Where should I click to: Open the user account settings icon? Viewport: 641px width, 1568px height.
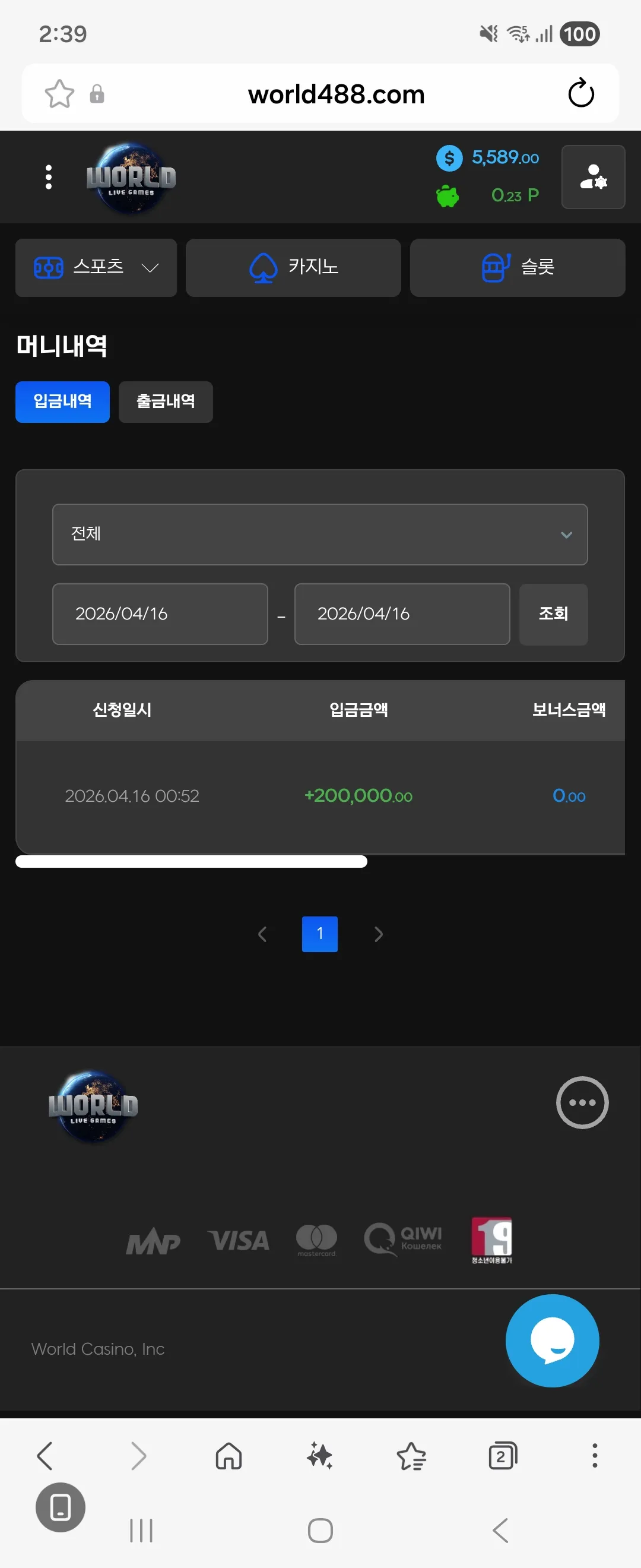click(593, 177)
